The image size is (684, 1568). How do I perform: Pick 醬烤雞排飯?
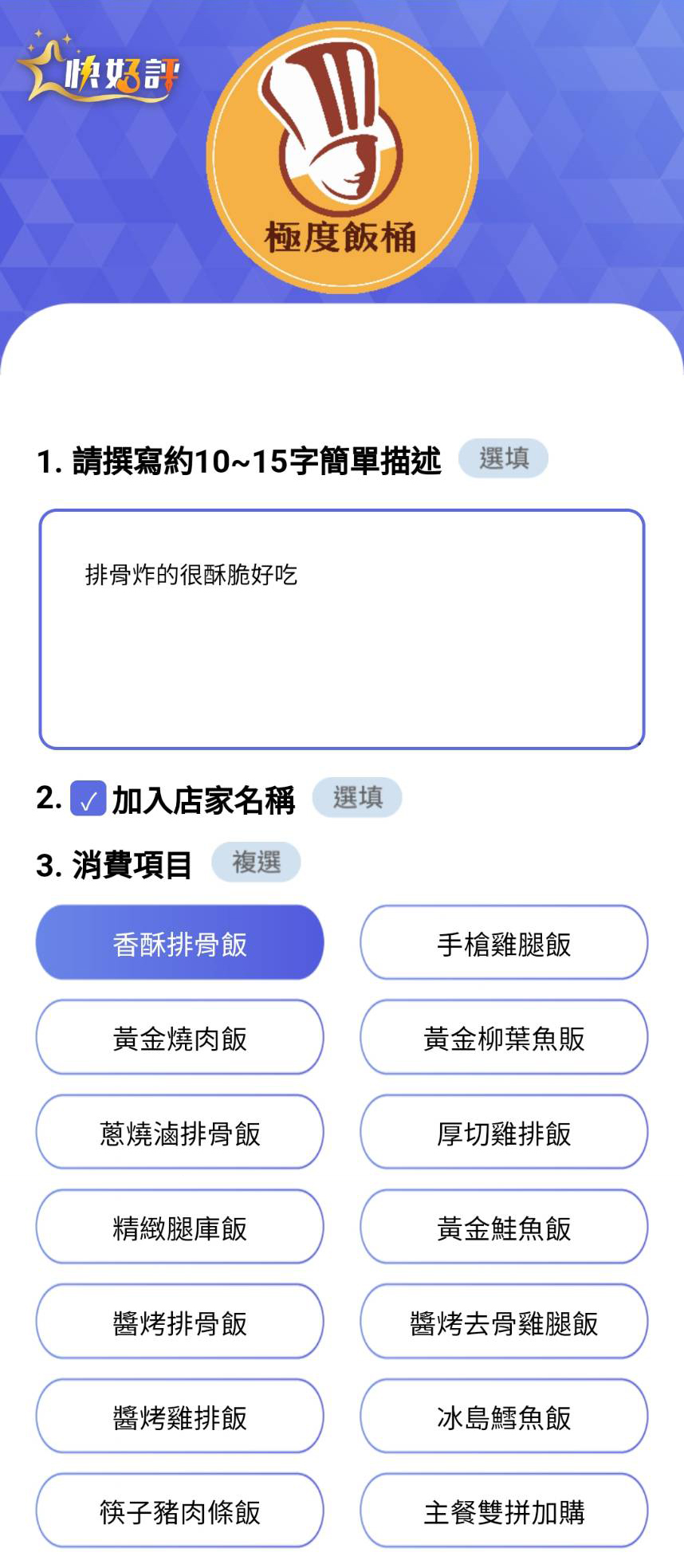click(179, 1417)
